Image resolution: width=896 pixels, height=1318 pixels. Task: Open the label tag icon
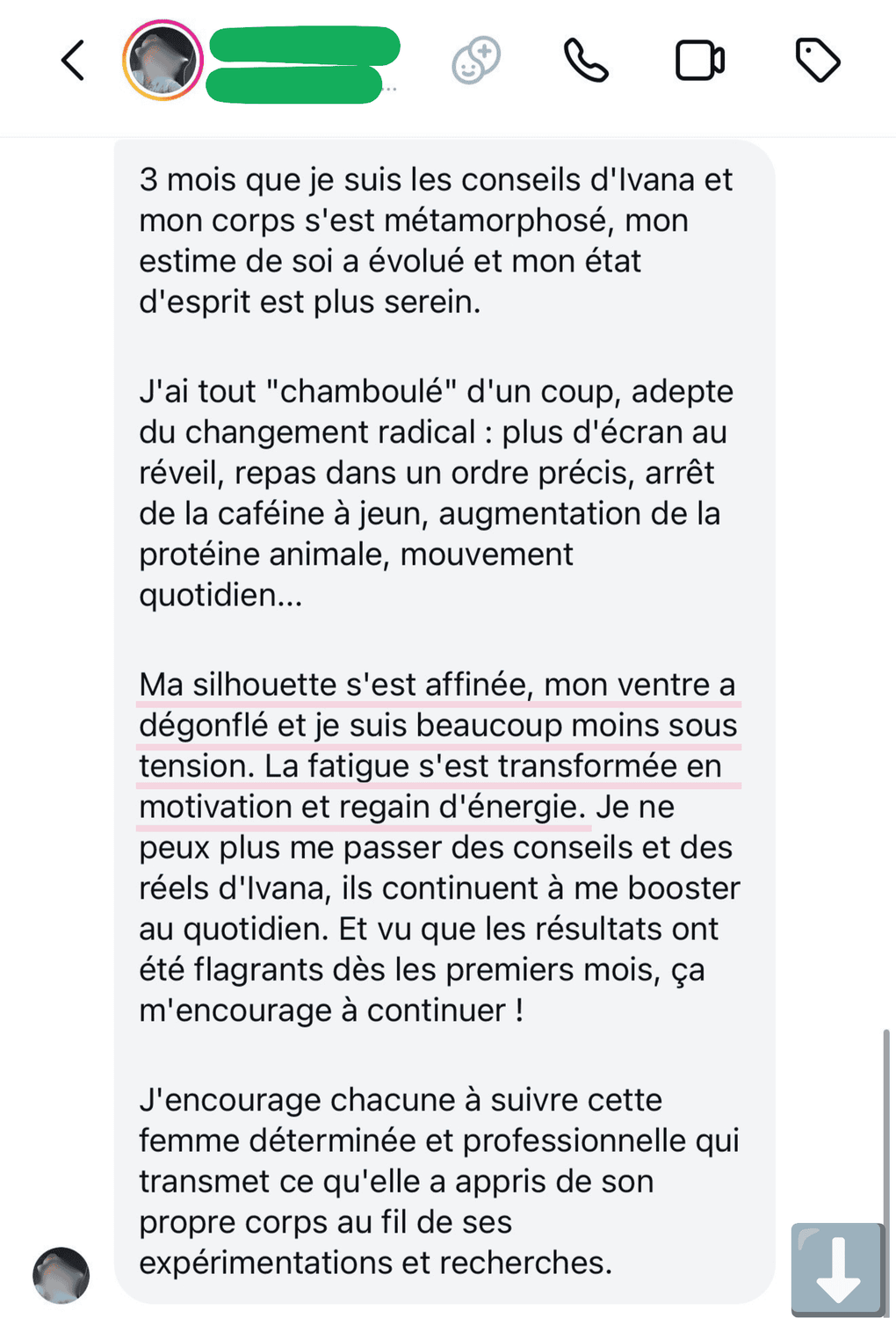point(818,61)
